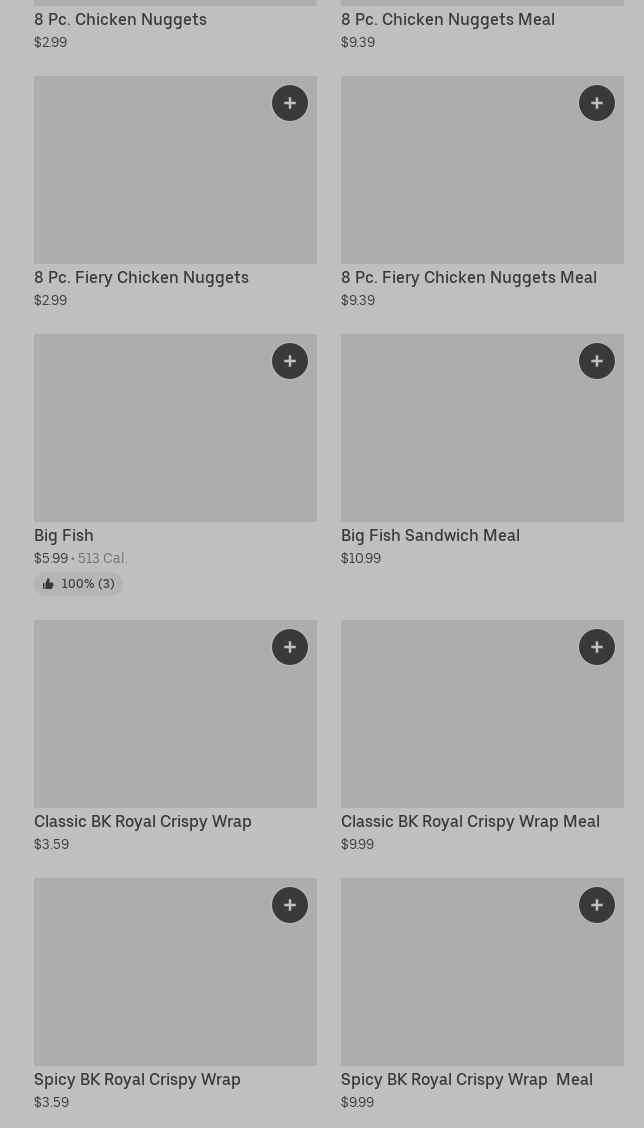View Big Fish Sandwich Meal details
Viewport: 644px width, 1128px height.
[482, 451]
